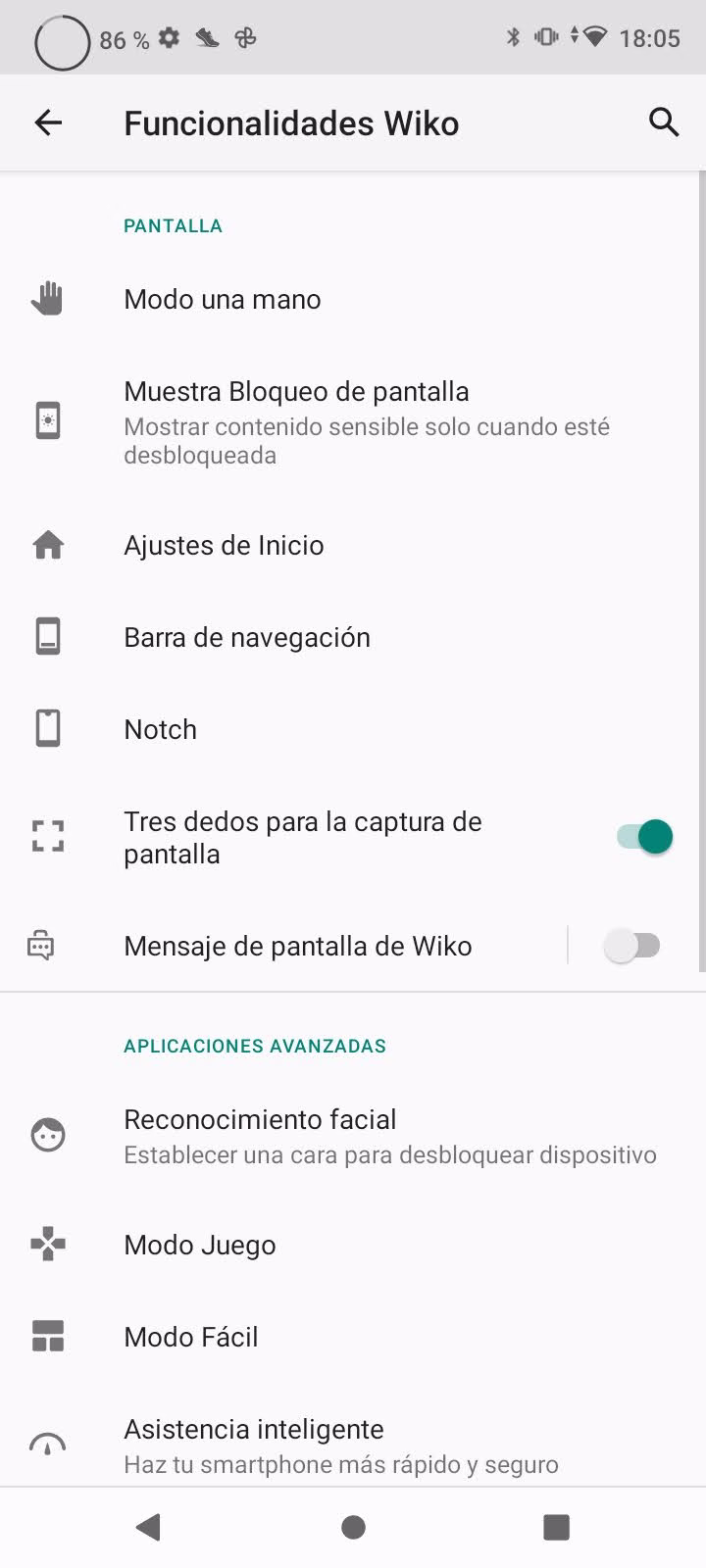This screenshot has width=706, height=1568.
Task: Go back from Funcionalidades Wiko
Action: (x=48, y=123)
